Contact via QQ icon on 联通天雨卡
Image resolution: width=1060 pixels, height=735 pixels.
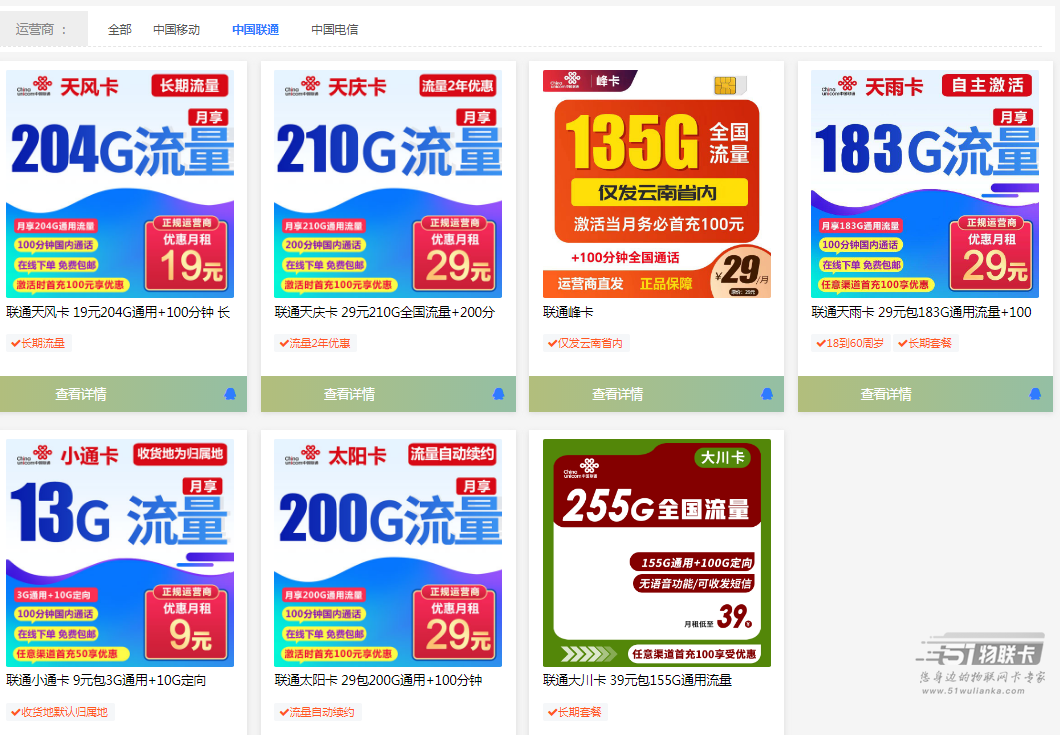point(1036,394)
